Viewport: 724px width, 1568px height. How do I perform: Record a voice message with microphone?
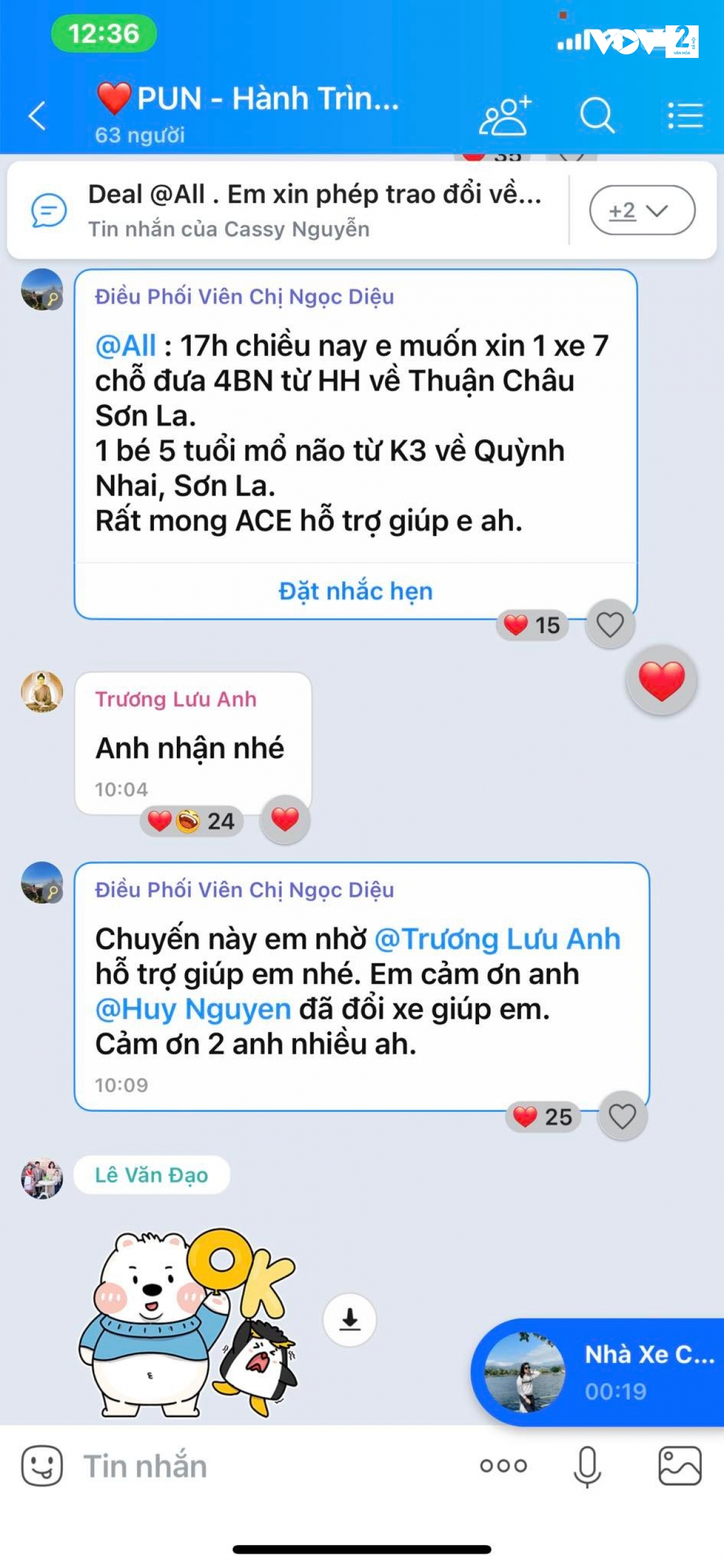pos(587,1466)
